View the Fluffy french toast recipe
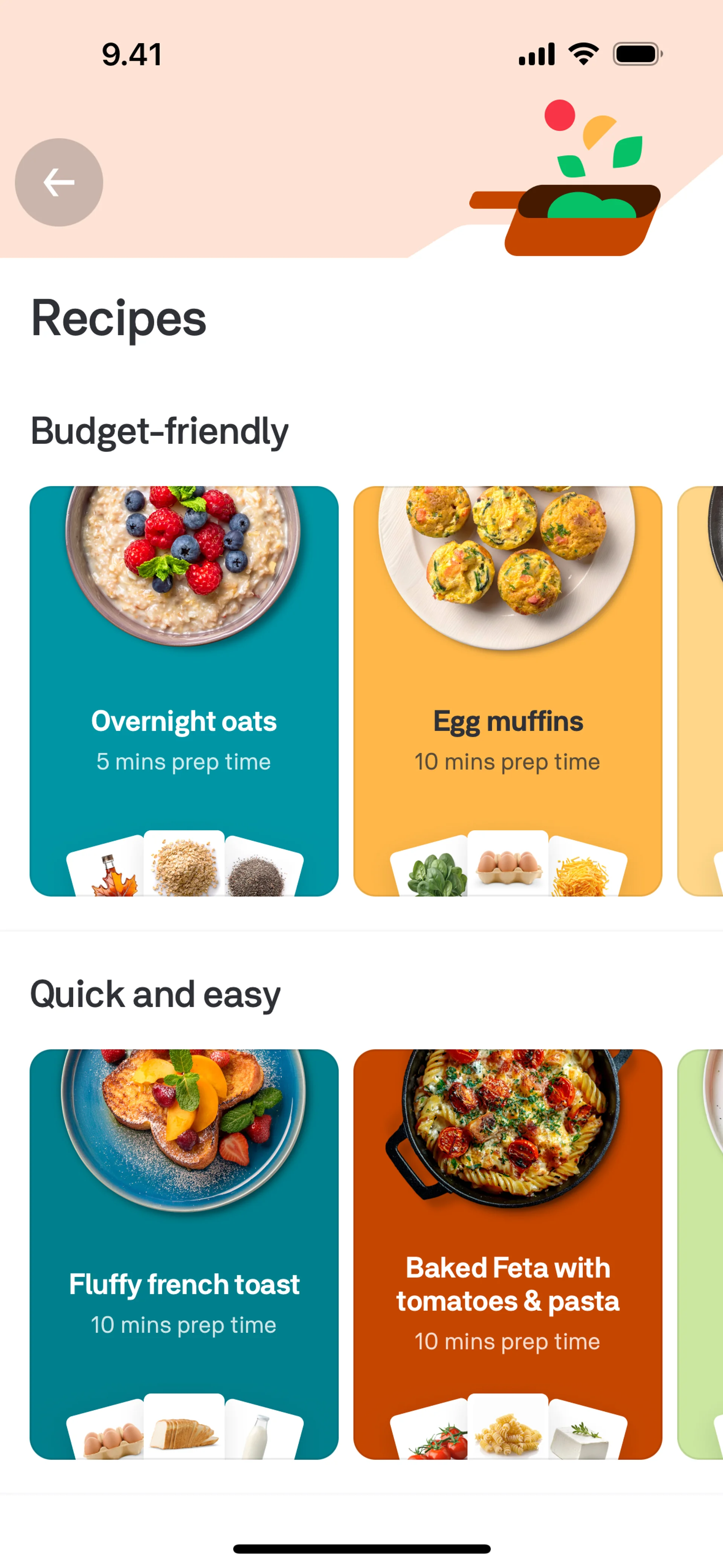Screen dimensions: 723x1568 pyautogui.click(x=184, y=1254)
